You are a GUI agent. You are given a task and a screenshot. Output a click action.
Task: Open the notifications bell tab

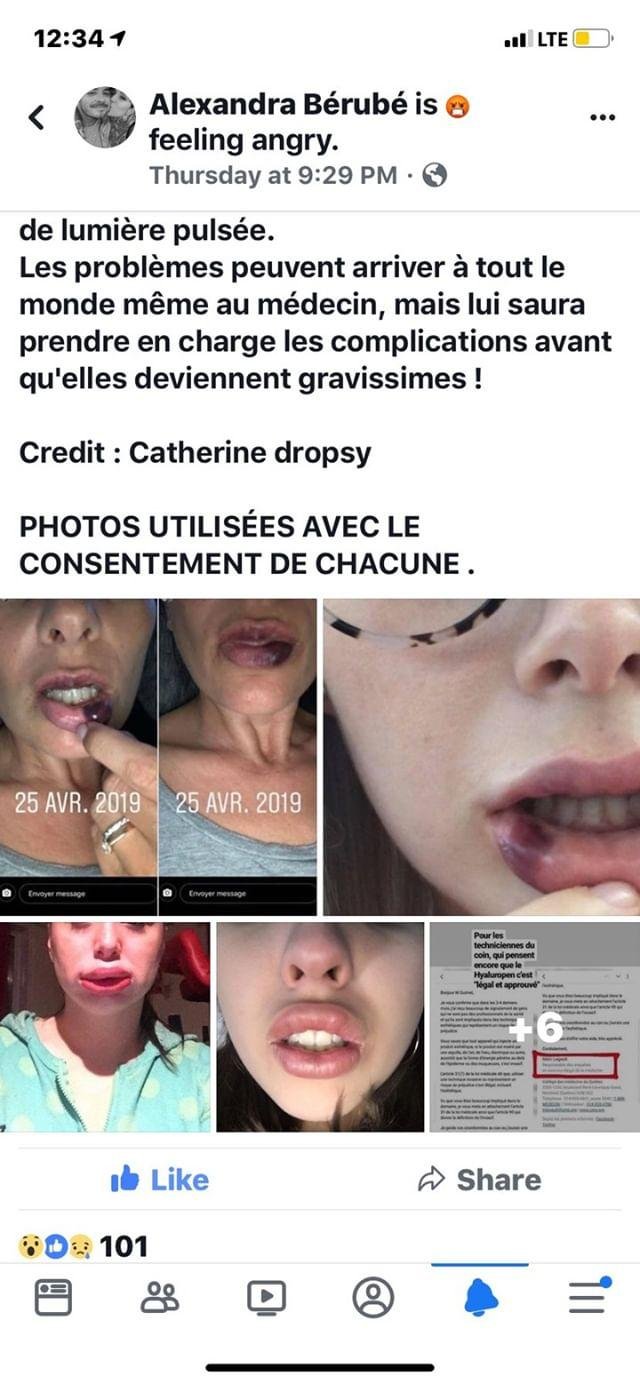click(480, 1298)
